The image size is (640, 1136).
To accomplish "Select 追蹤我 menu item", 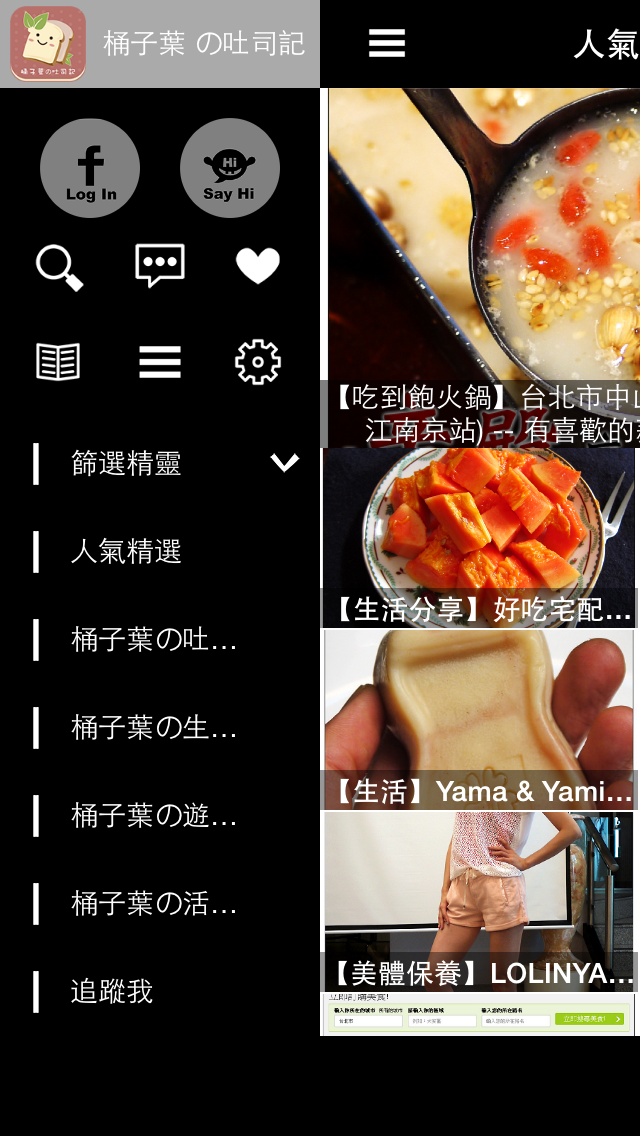I will click(112, 992).
